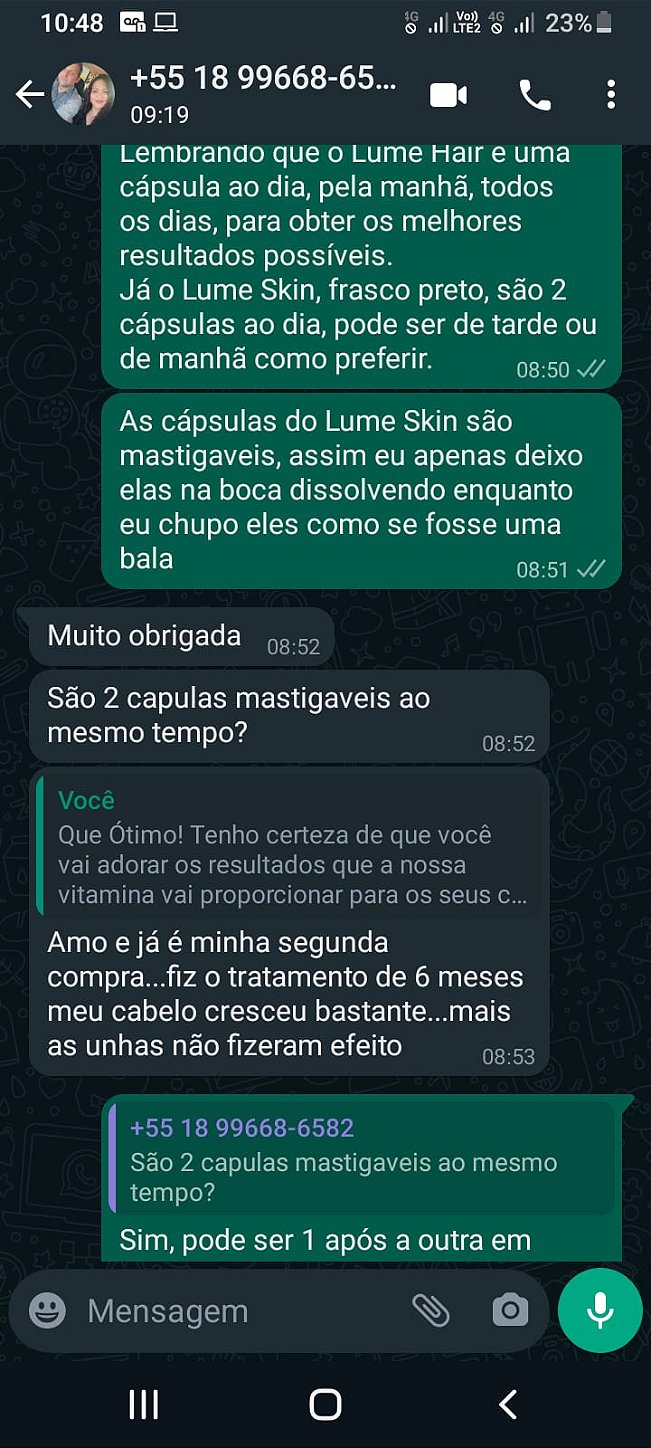Open the contact's profile photo
The height and width of the screenshot is (1448, 651).
83,95
